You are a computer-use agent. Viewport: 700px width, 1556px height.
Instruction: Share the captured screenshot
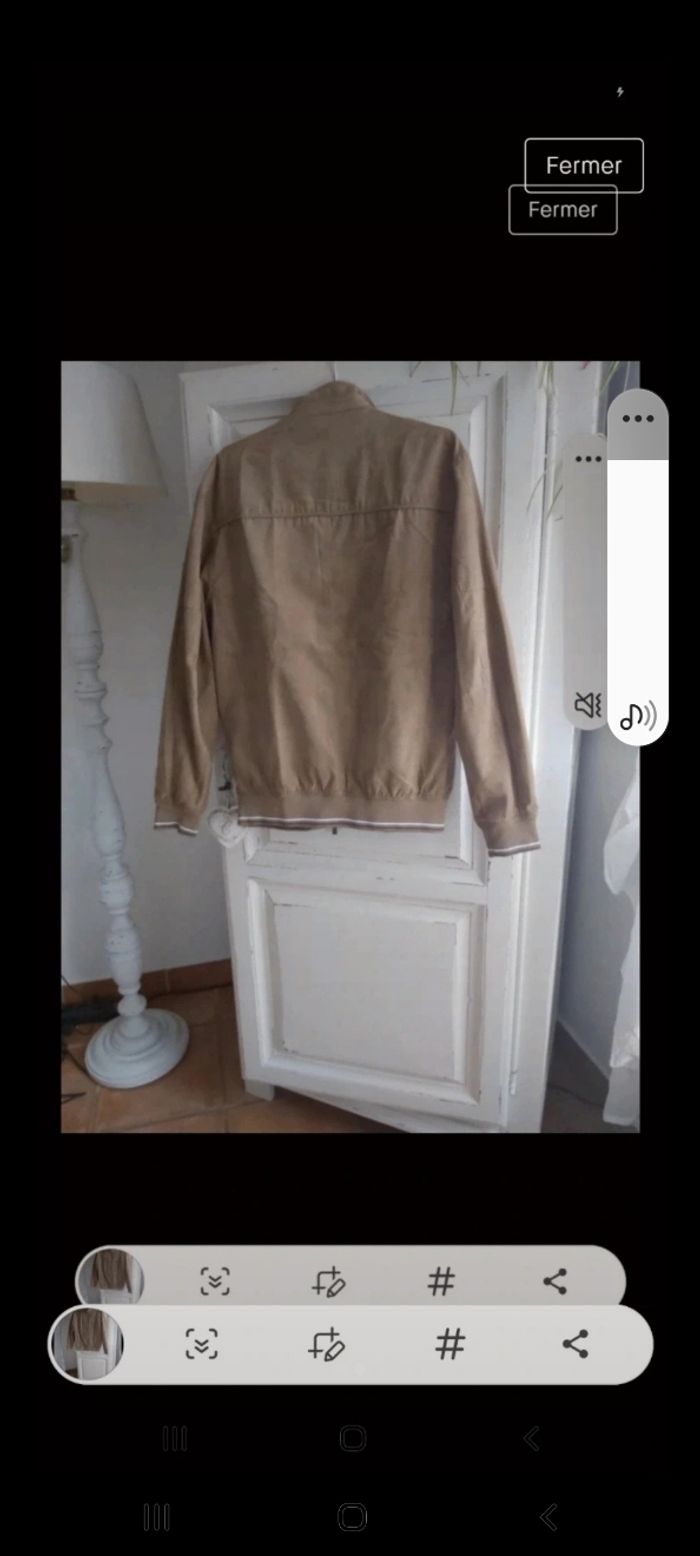575,1344
